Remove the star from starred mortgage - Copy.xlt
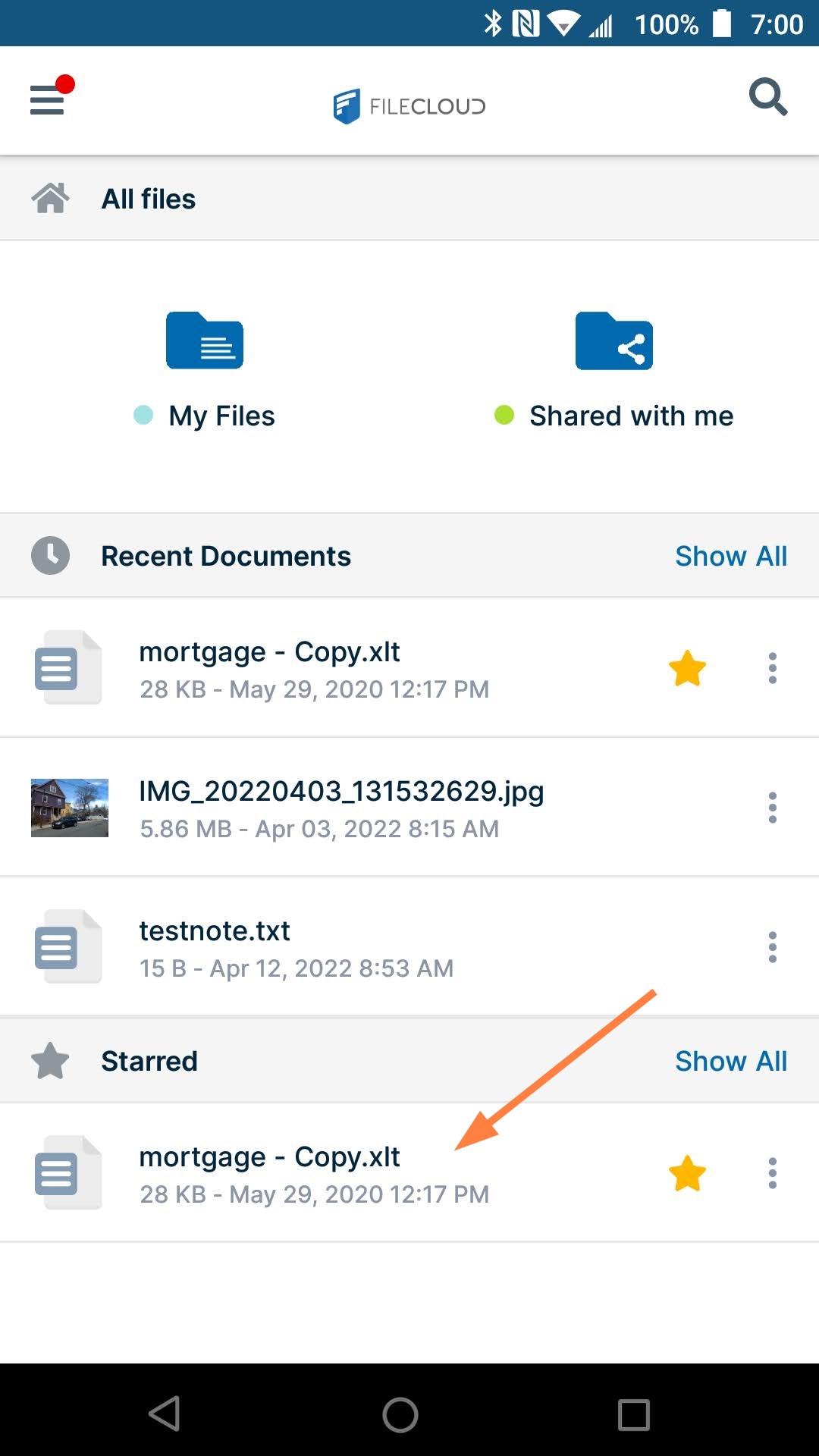 click(x=687, y=1174)
